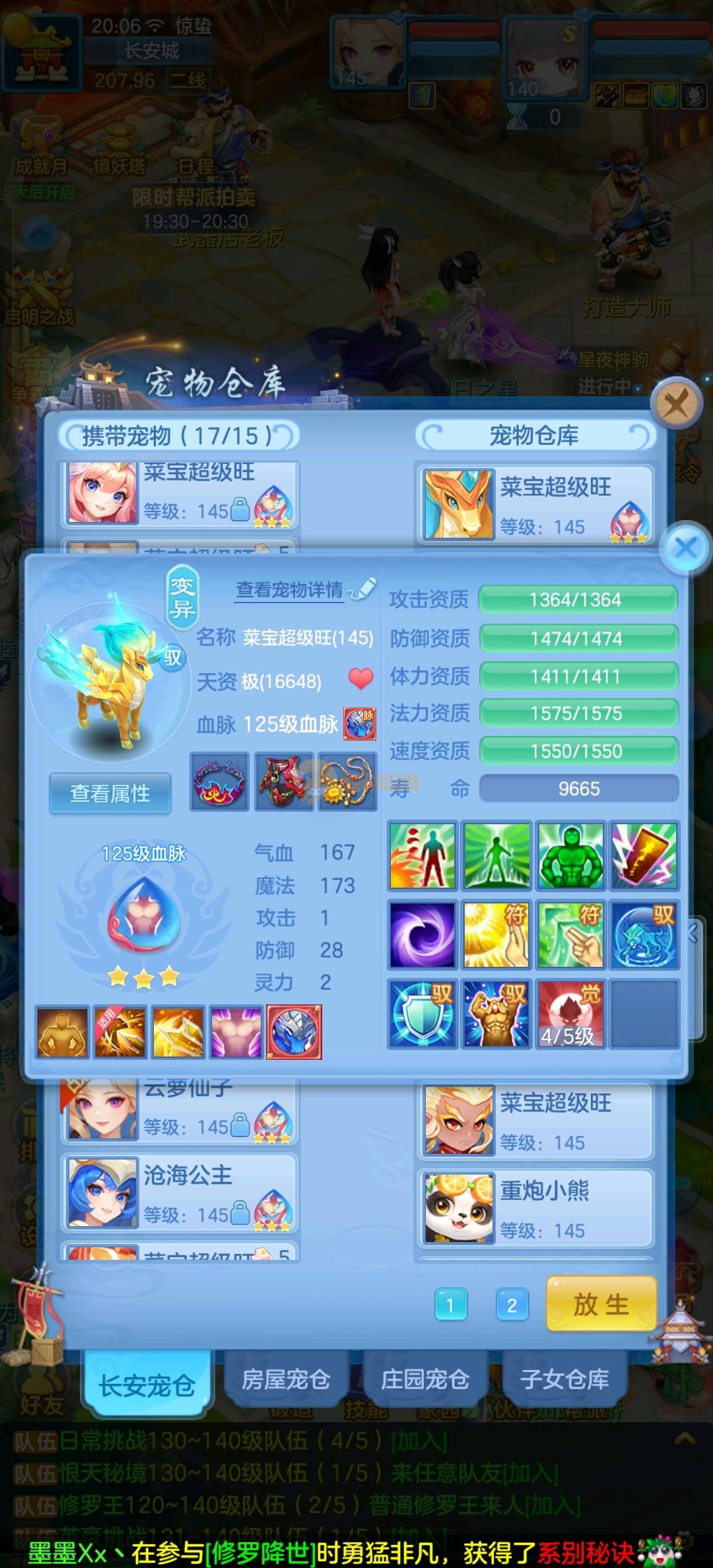Screen dimensions: 713x1568
Task: Tap the 4/5级 觉 skill icon
Action: pyautogui.click(x=570, y=1014)
